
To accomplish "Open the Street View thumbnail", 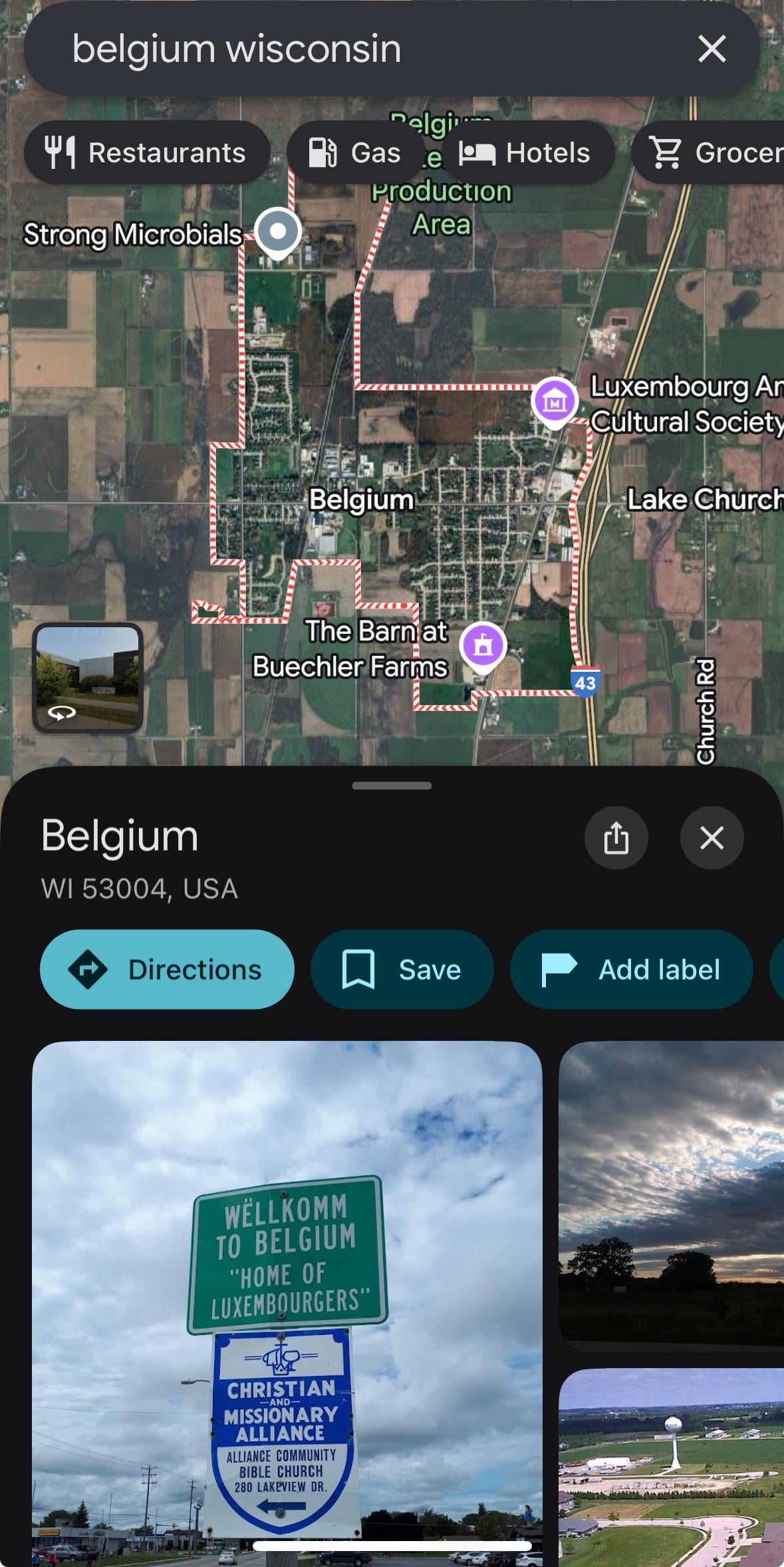I will pos(88,678).
